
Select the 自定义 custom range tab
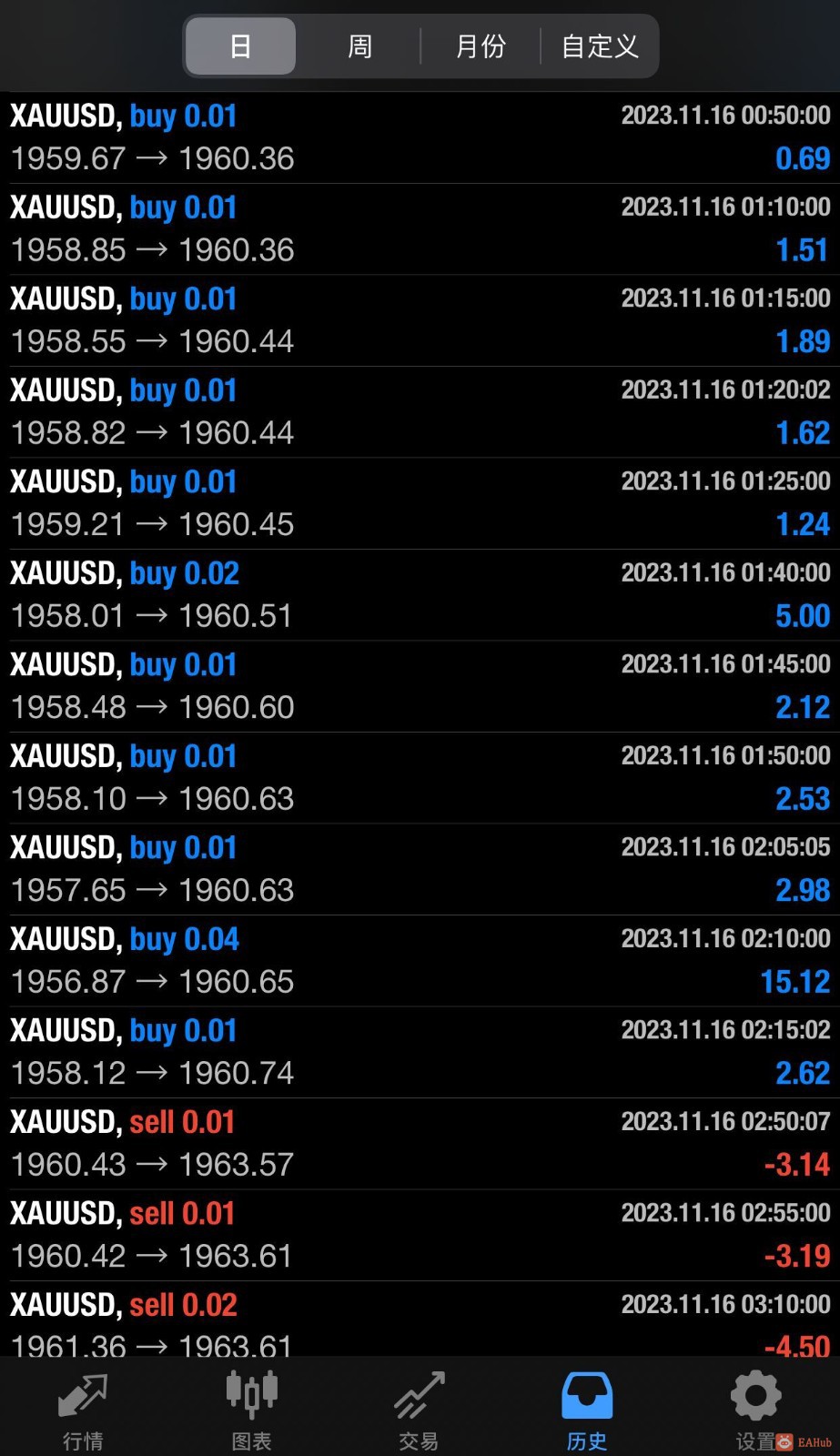click(x=598, y=45)
